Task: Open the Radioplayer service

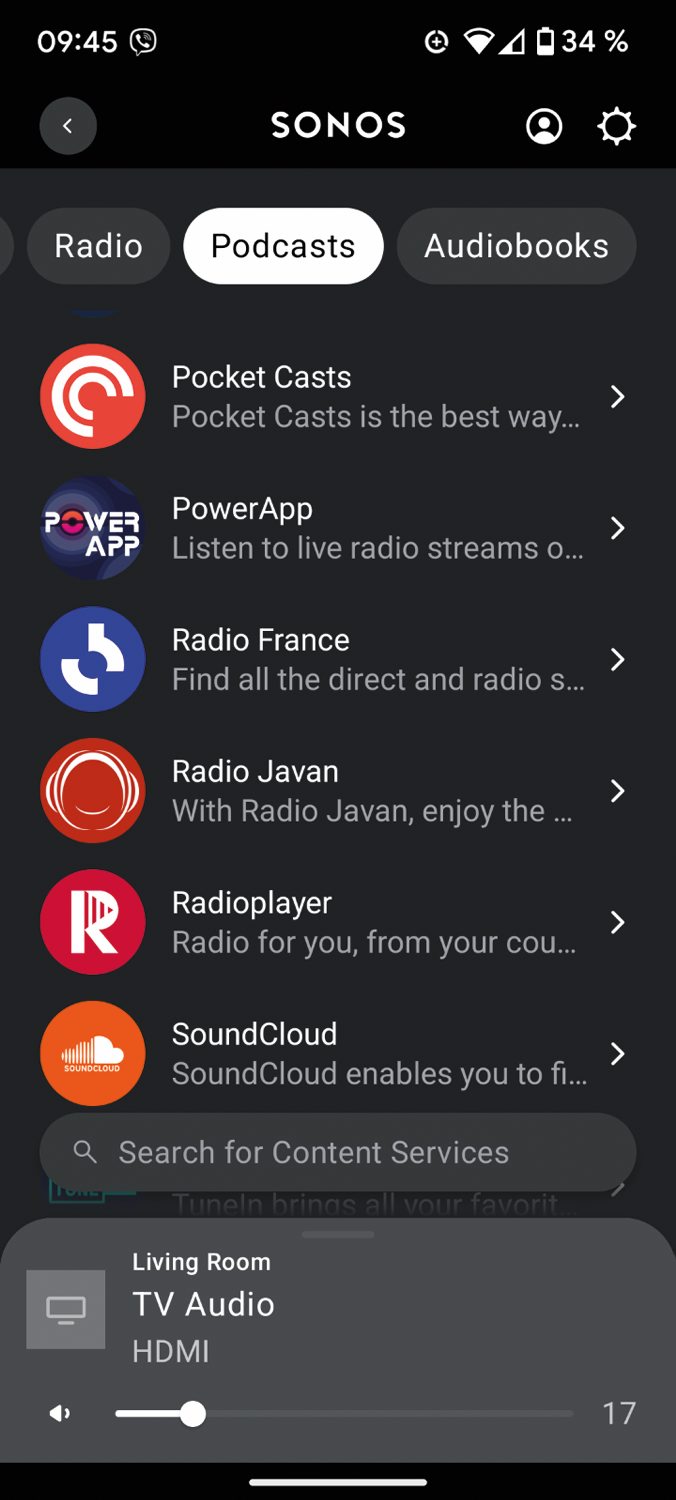Action: (338, 922)
